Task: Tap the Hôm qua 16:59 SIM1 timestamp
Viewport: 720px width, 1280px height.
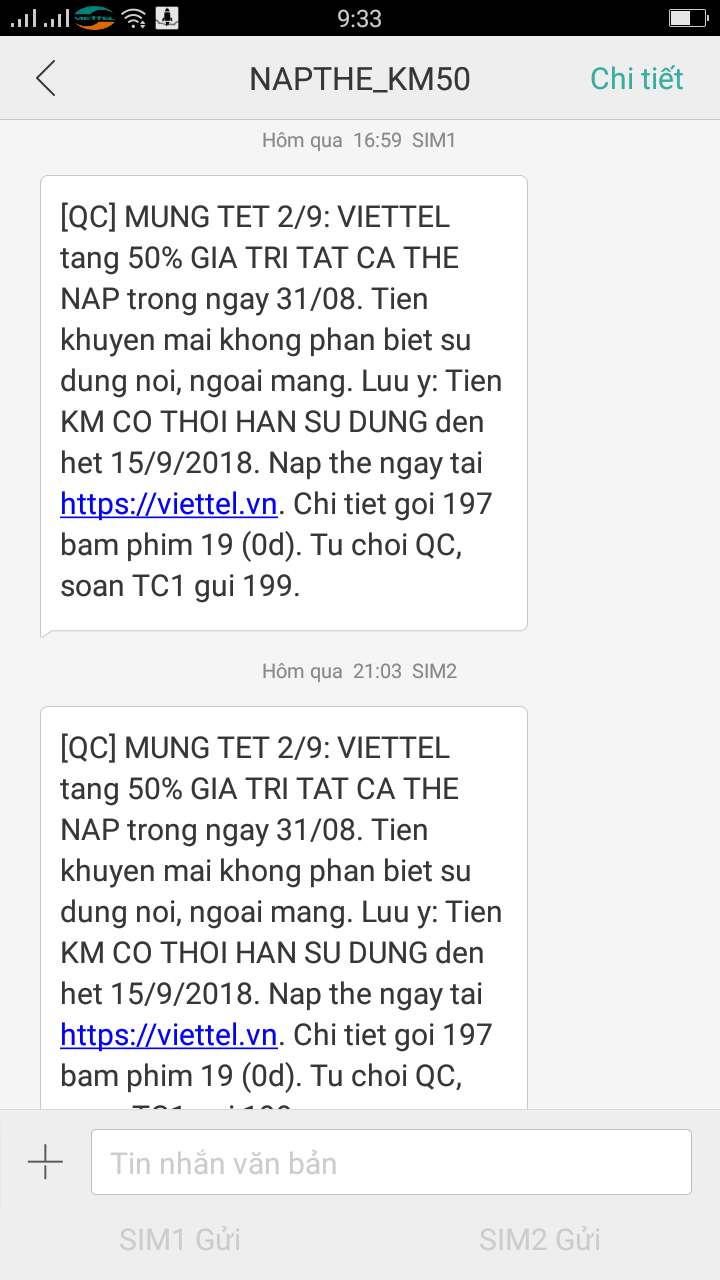Action: (x=359, y=140)
